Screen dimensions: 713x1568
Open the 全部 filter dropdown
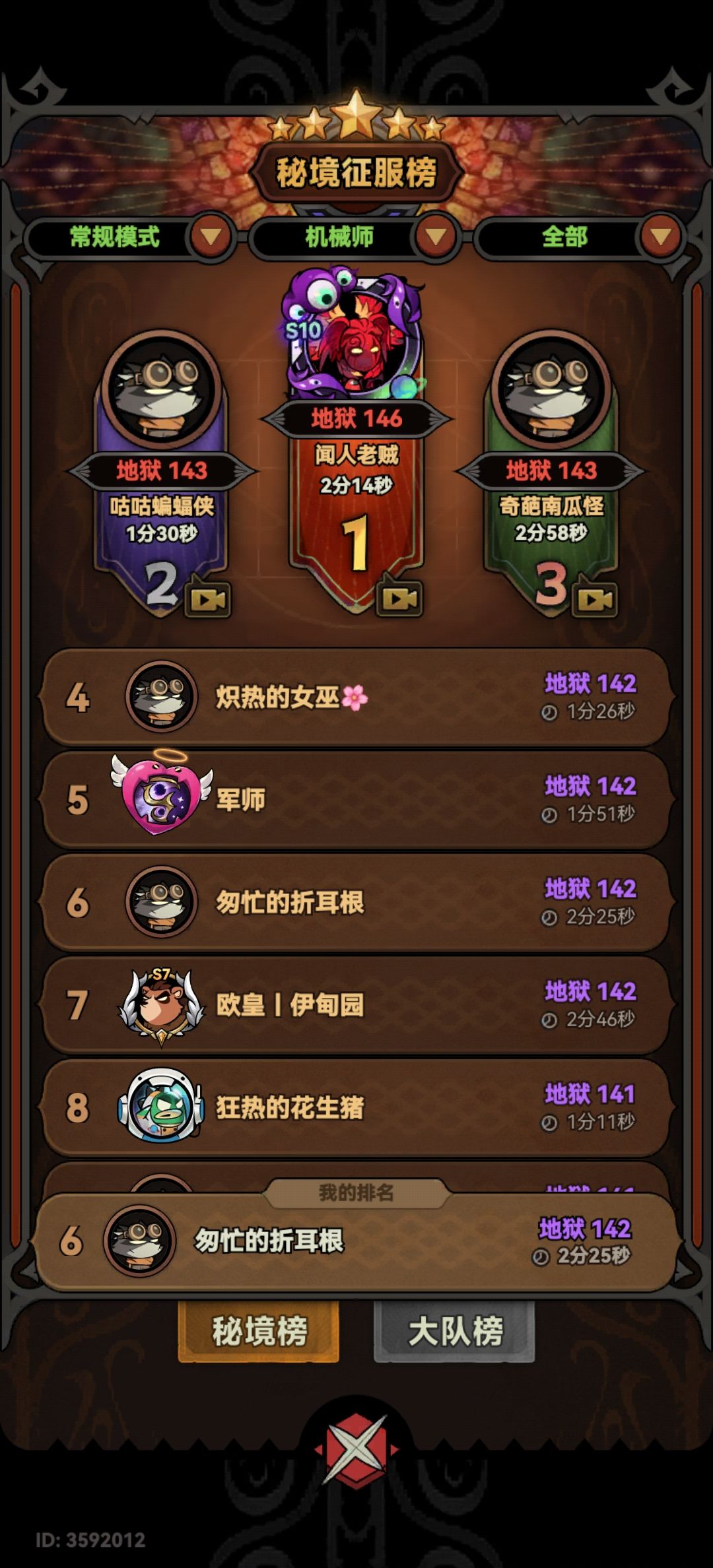578,236
